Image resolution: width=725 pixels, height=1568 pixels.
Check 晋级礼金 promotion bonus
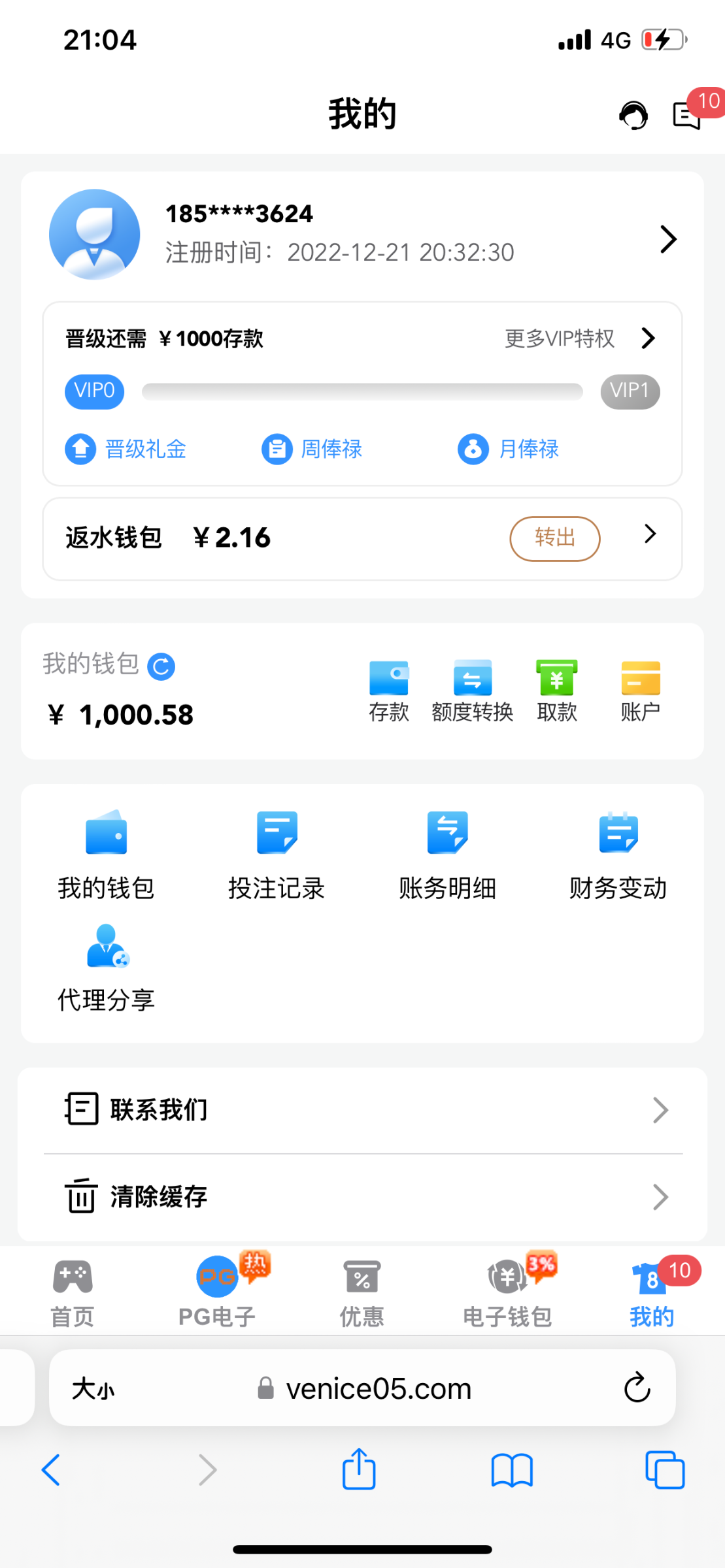point(126,449)
